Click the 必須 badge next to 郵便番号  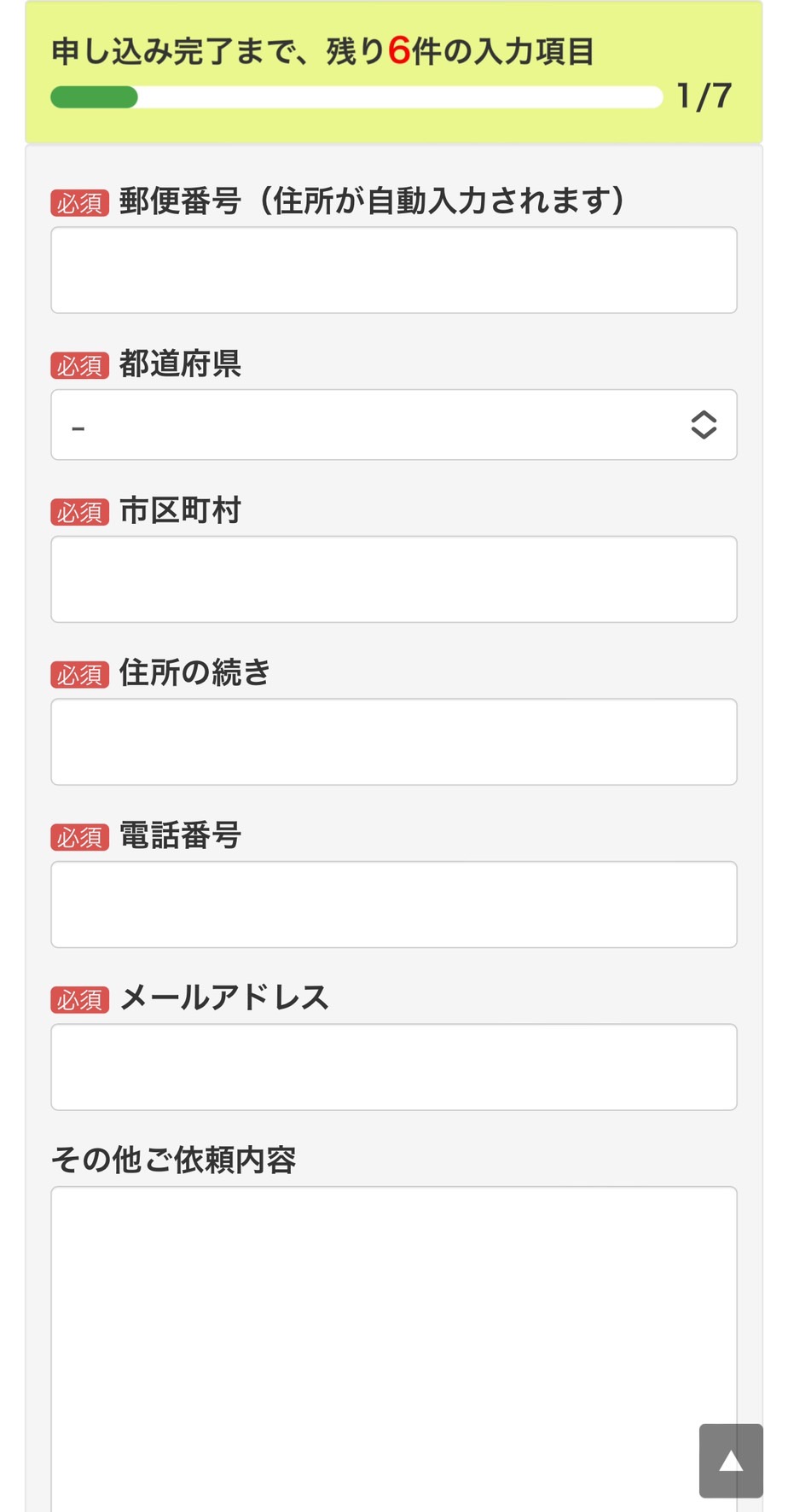click(x=79, y=201)
